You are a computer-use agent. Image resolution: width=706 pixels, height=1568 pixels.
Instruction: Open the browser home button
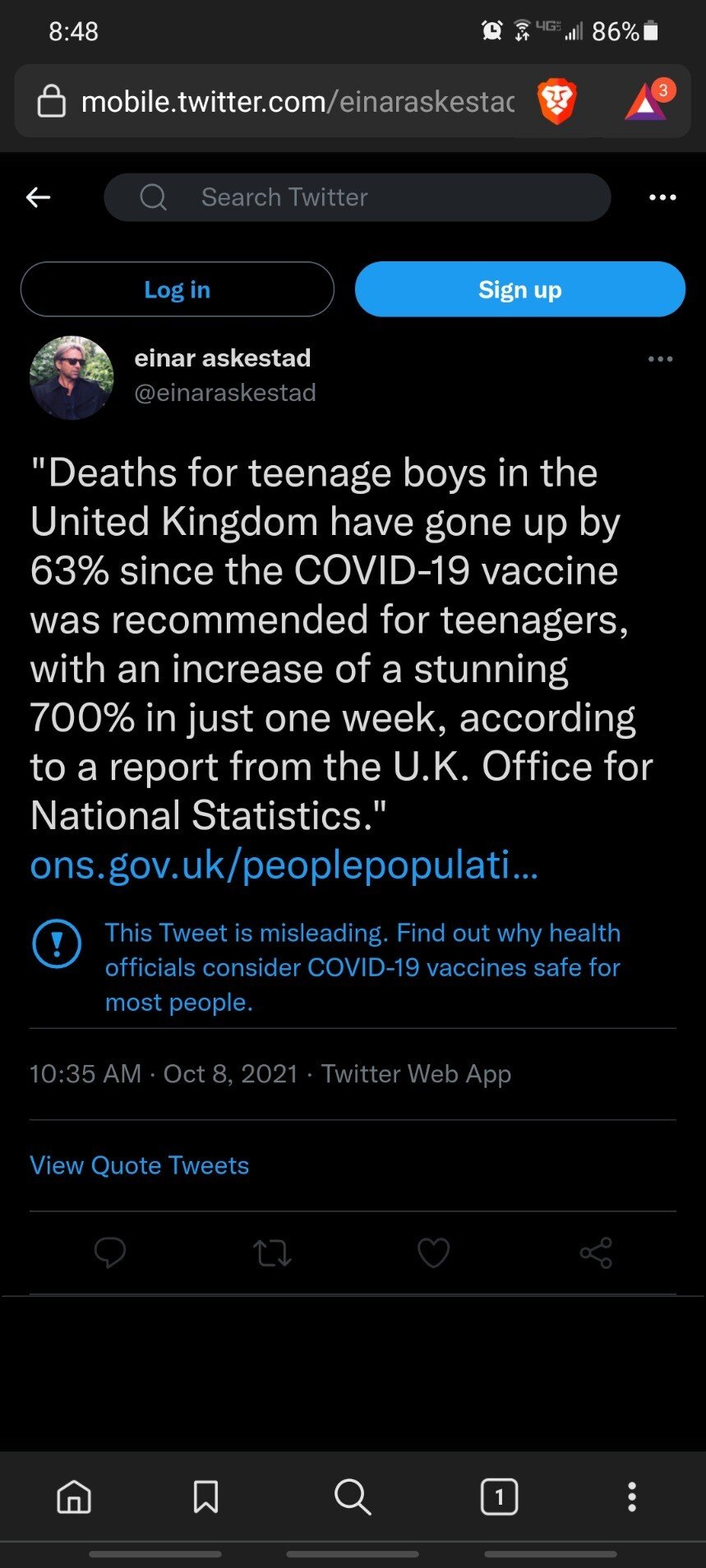coord(74,1497)
